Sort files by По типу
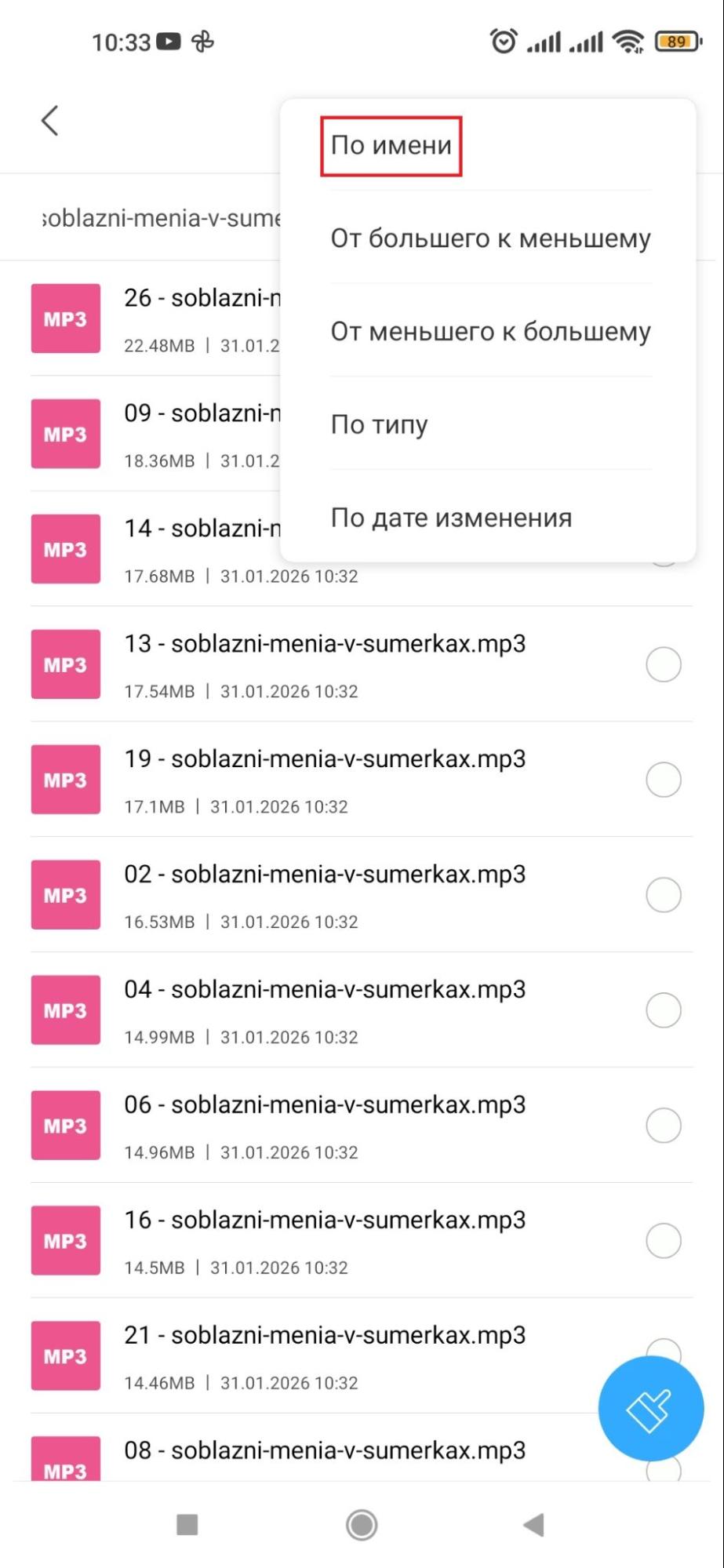This screenshot has height=1568, width=724. [380, 424]
